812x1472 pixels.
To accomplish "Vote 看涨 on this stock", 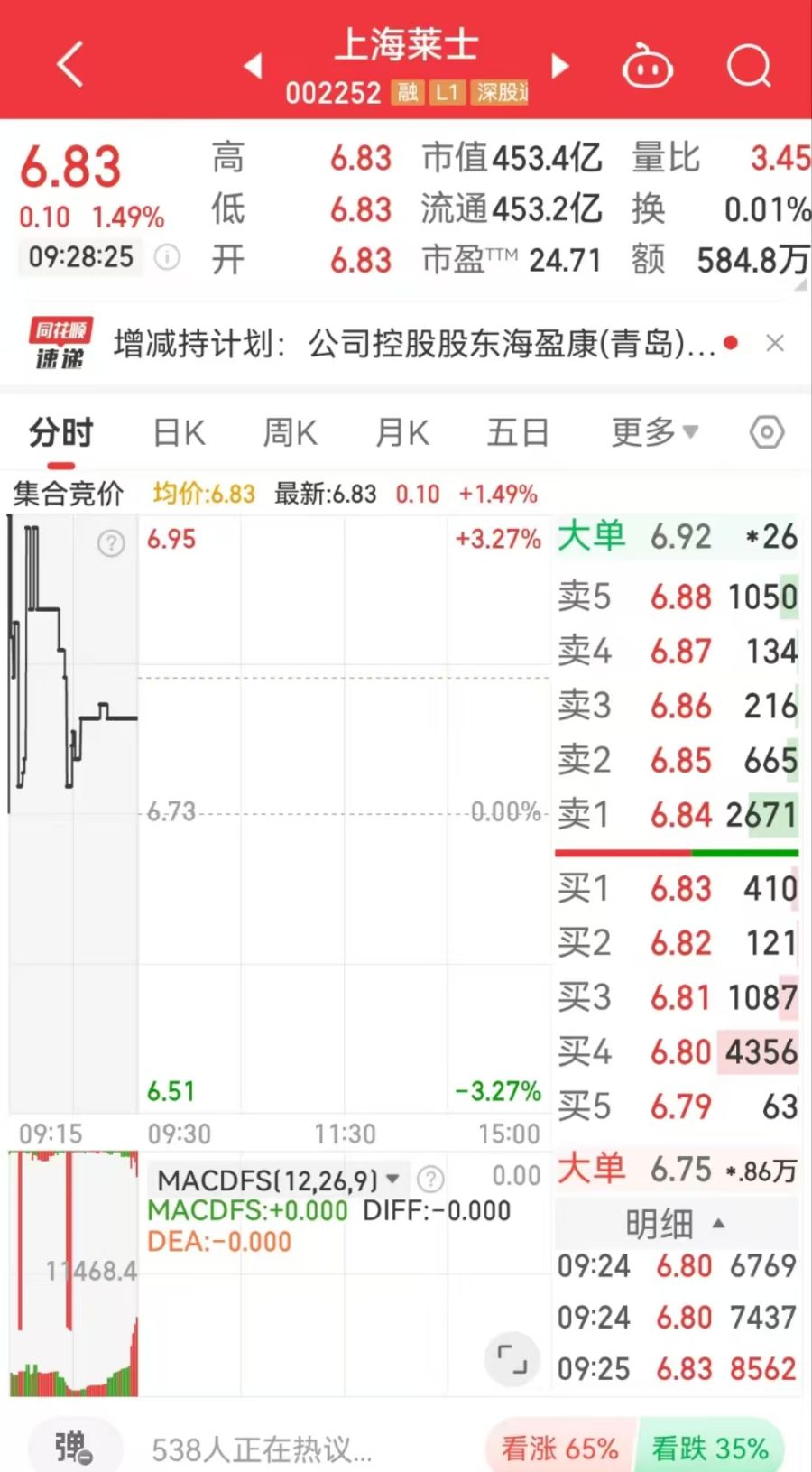I will click(560, 1449).
